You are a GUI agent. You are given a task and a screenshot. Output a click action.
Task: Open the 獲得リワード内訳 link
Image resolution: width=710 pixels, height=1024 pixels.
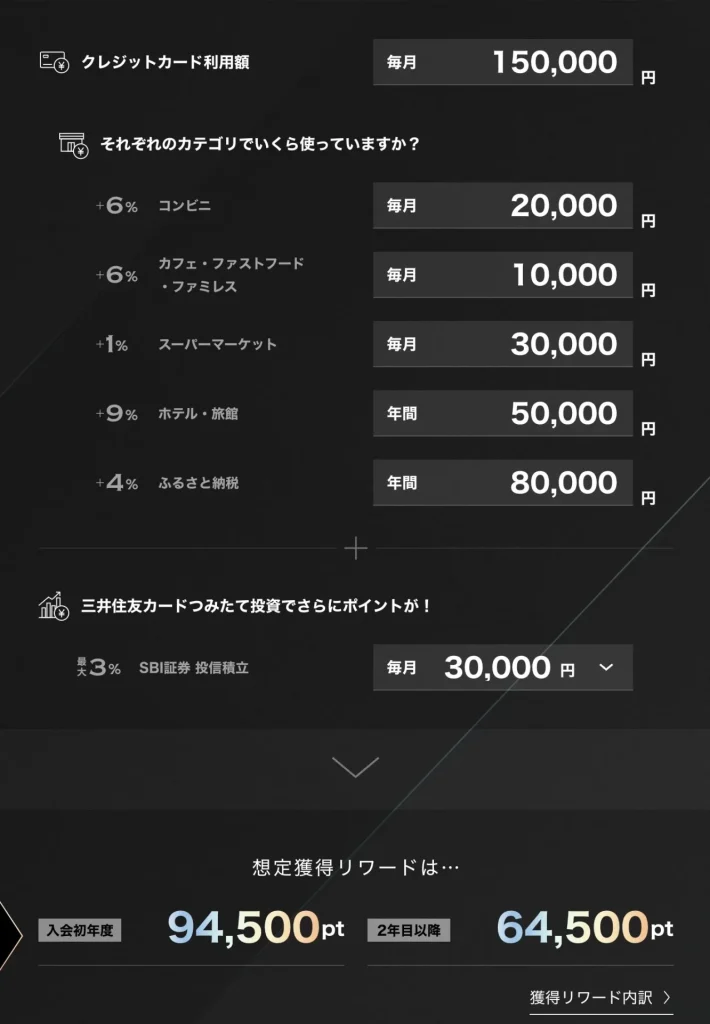tap(600, 997)
